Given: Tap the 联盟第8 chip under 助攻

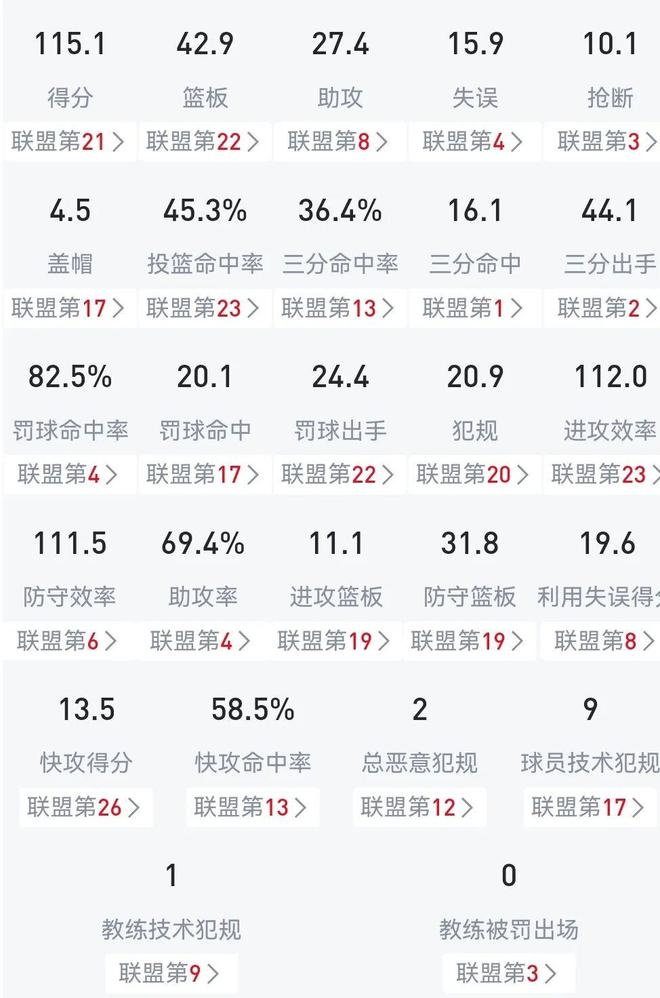Looking at the screenshot, I should point(339,142).
